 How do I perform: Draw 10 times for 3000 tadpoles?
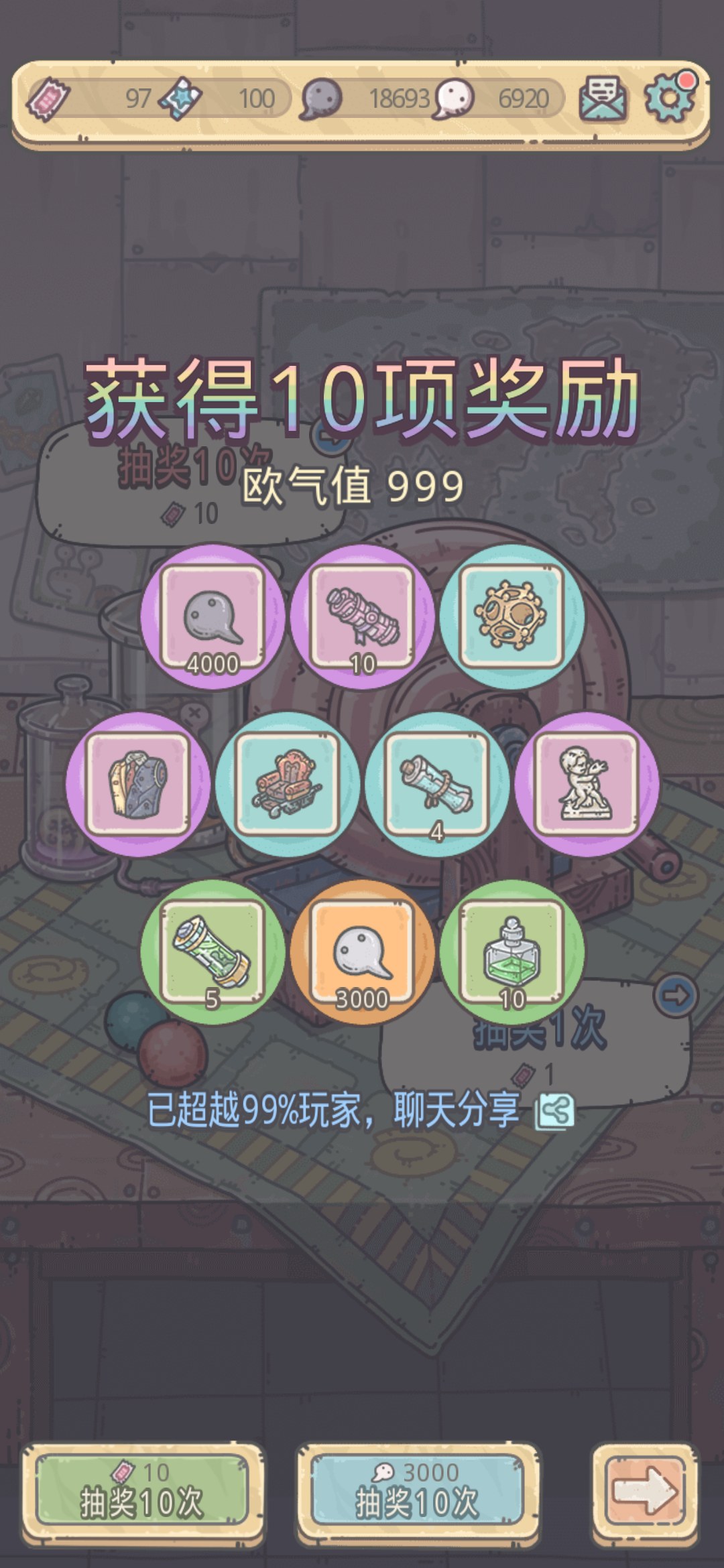(417, 1493)
